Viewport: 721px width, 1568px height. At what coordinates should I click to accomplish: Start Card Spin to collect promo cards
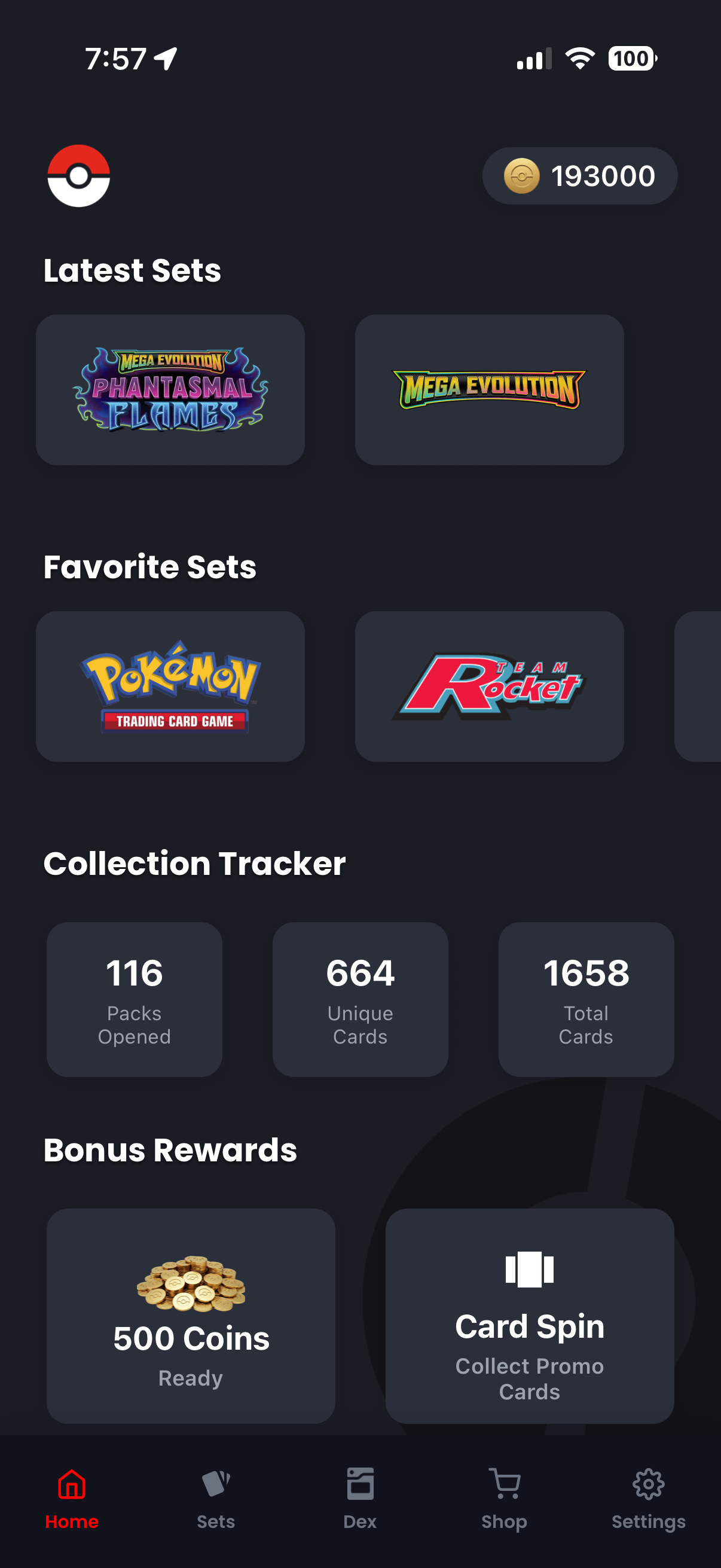pyautogui.click(x=528, y=1318)
